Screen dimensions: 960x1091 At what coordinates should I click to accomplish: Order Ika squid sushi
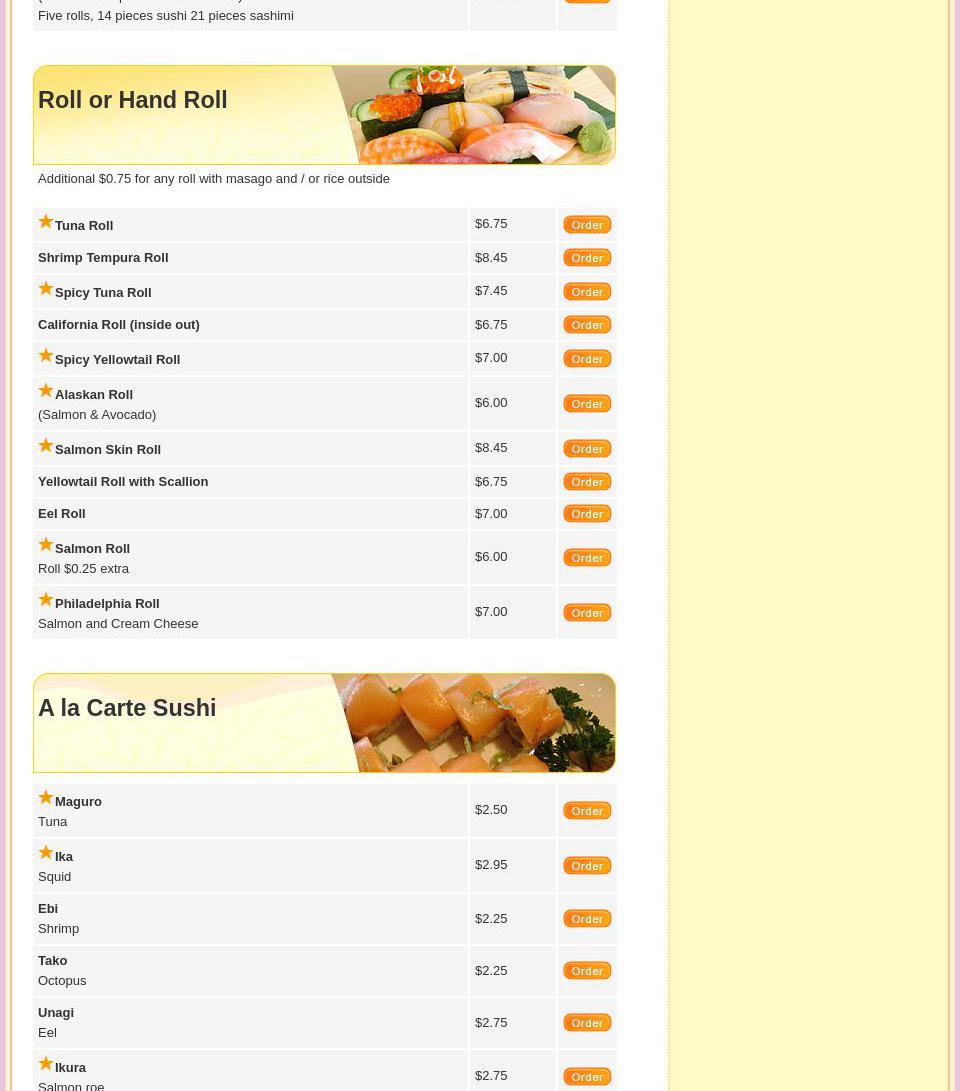click(587, 866)
